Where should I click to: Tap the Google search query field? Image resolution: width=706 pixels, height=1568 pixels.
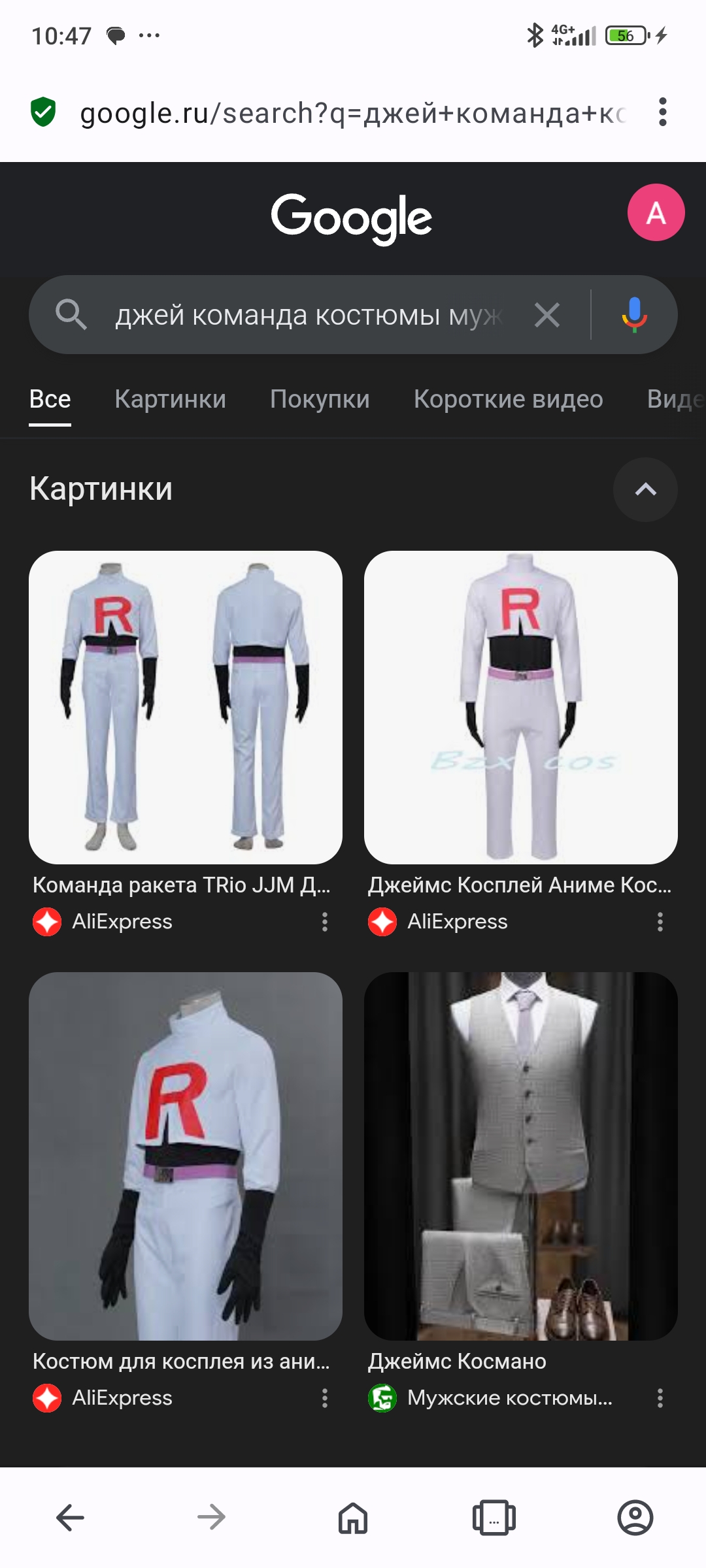[x=309, y=316]
